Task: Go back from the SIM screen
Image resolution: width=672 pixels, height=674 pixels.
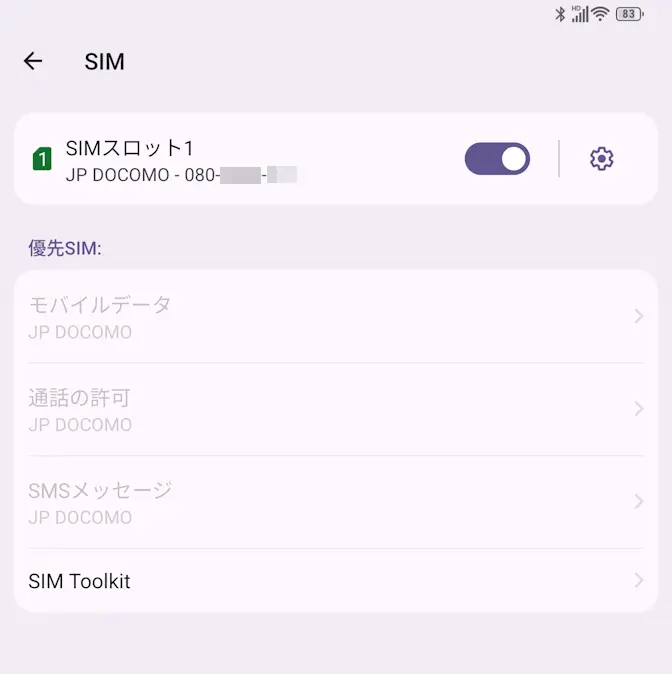Action: 33,61
